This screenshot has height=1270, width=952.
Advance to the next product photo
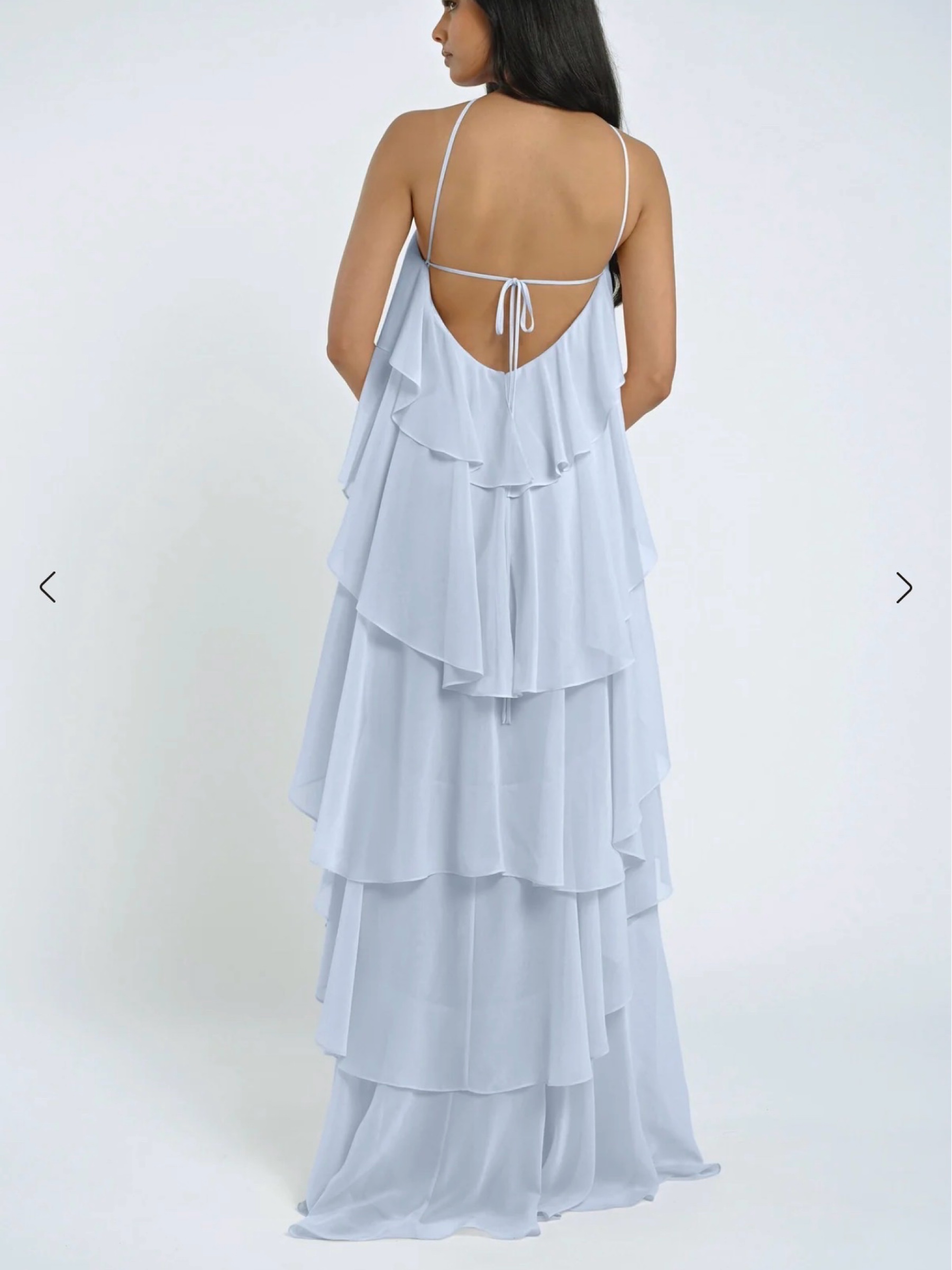pos(904,587)
